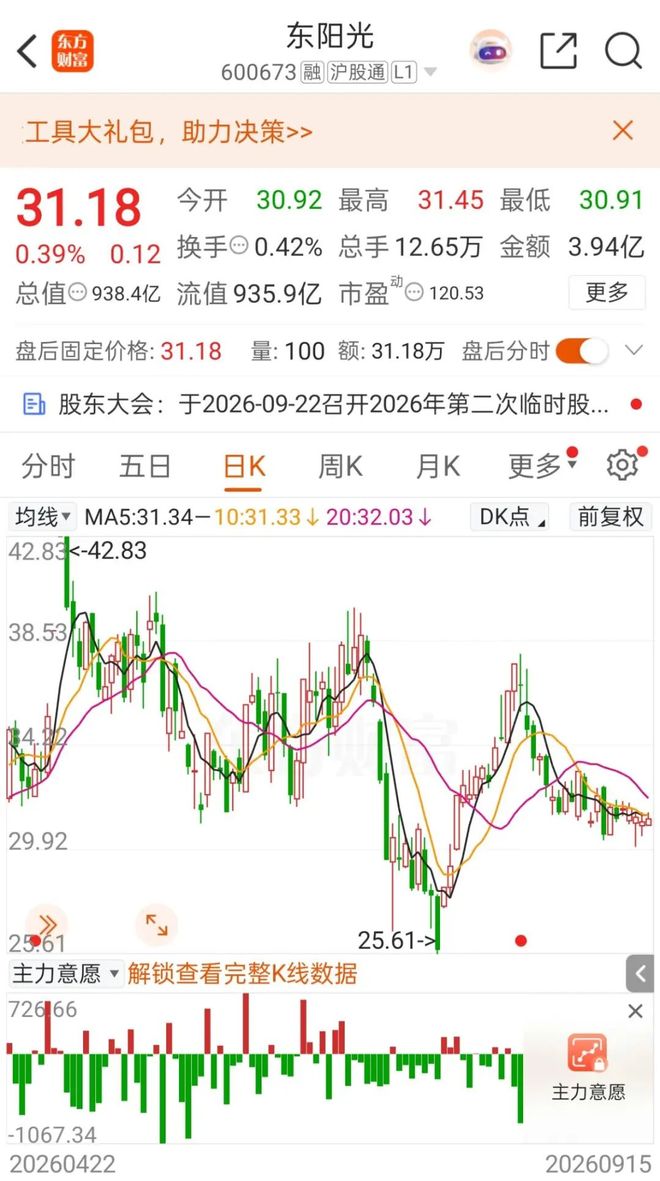
Task: Dismiss the 工具大礼包 banner
Action: click(x=623, y=131)
